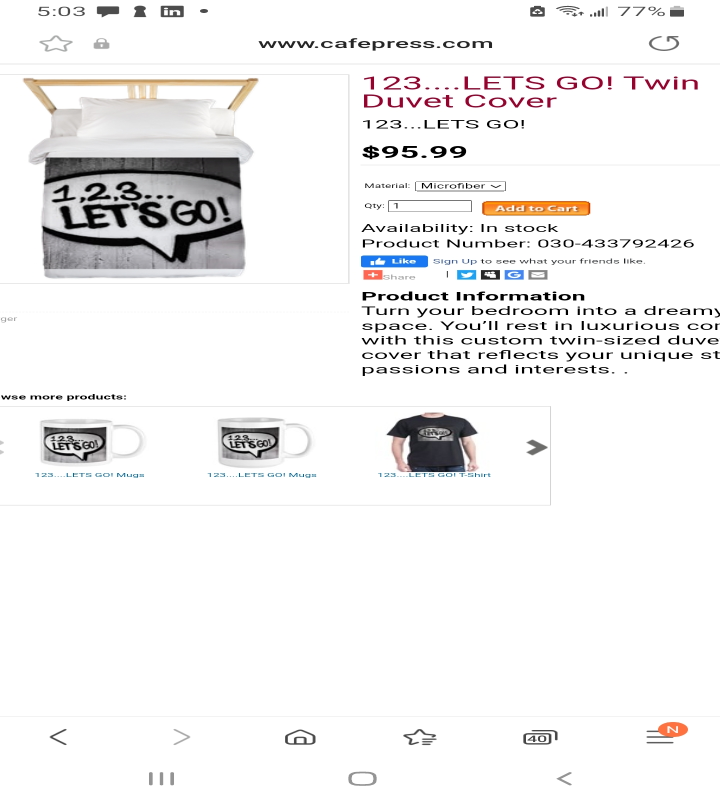Tap the www.cafepress.com address bar
720x800 pixels.
click(x=375, y=43)
